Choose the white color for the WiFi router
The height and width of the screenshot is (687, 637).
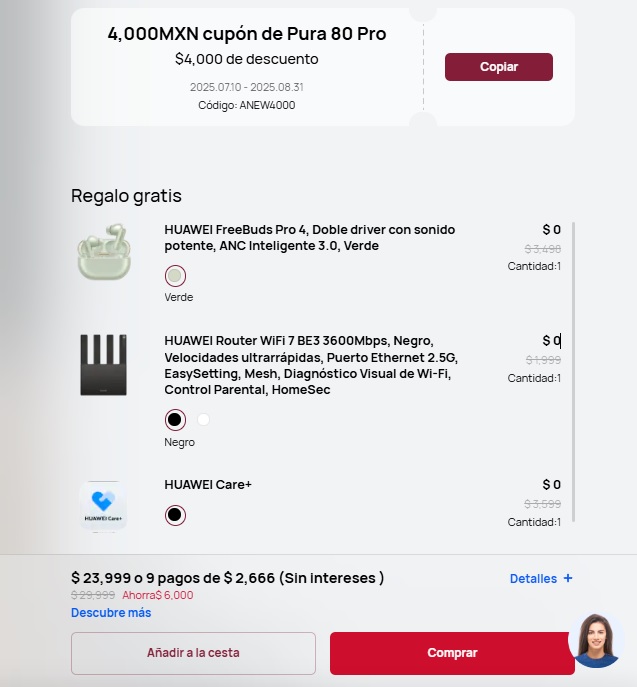coord(204,420)
